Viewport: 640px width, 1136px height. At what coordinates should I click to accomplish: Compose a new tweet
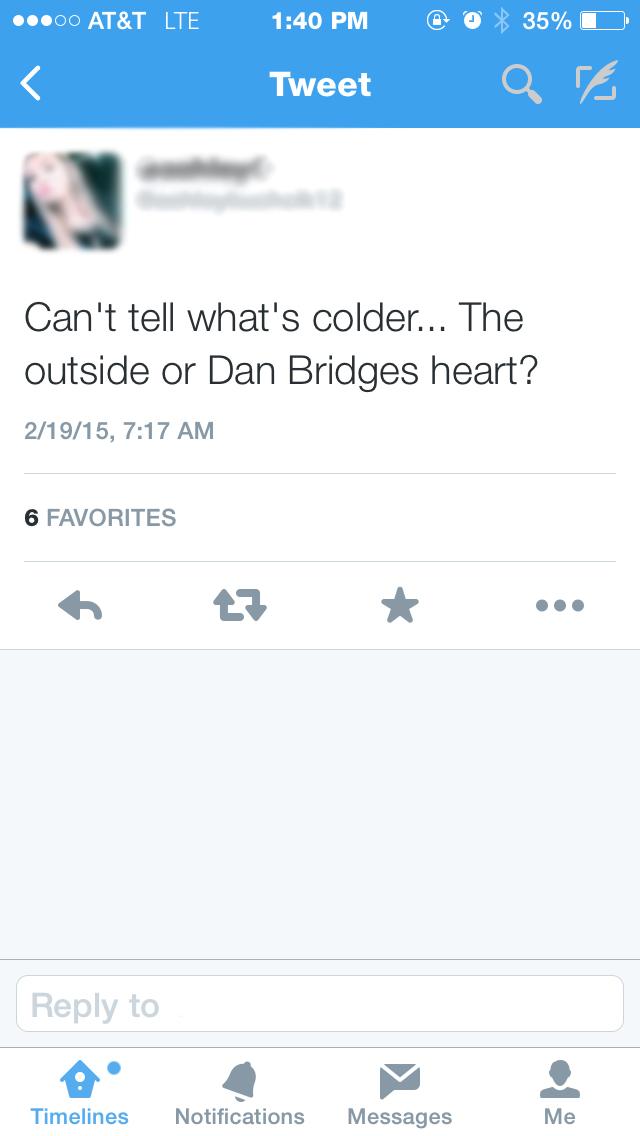[x=597, y=82]
